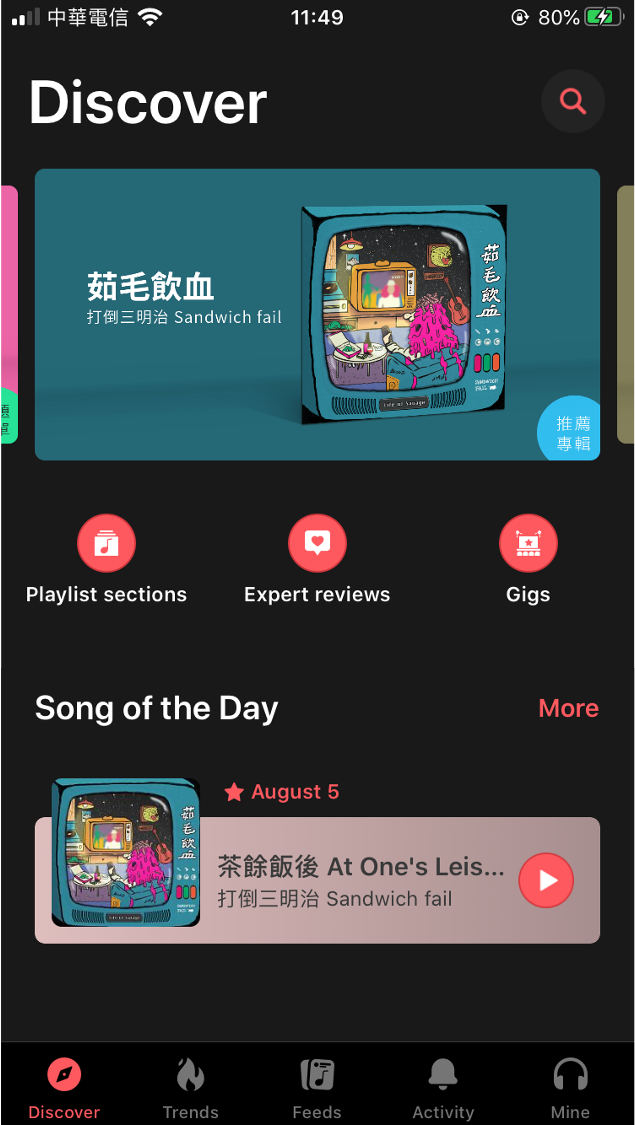Go to the Activity tab
The height and width of the screenshot is (1125, 635).
(x=443, y=1088)
